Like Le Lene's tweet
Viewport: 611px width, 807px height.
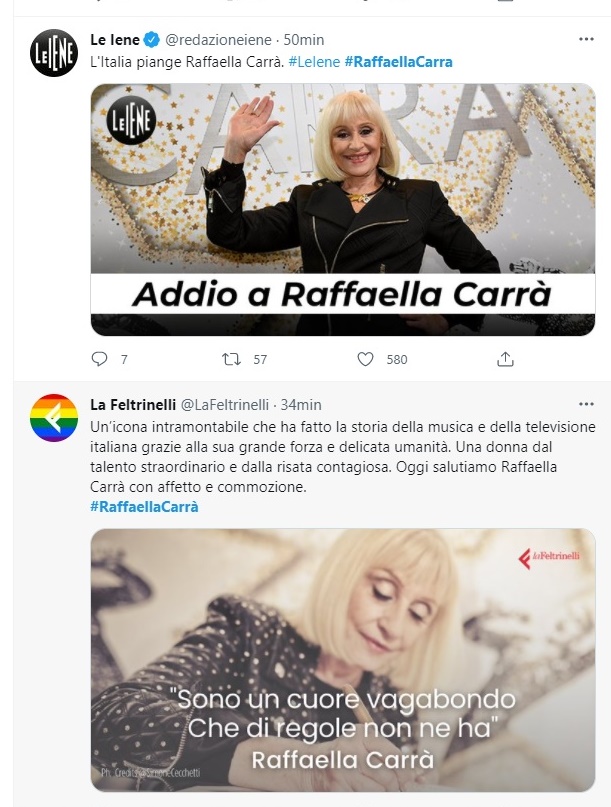(366, 359)
